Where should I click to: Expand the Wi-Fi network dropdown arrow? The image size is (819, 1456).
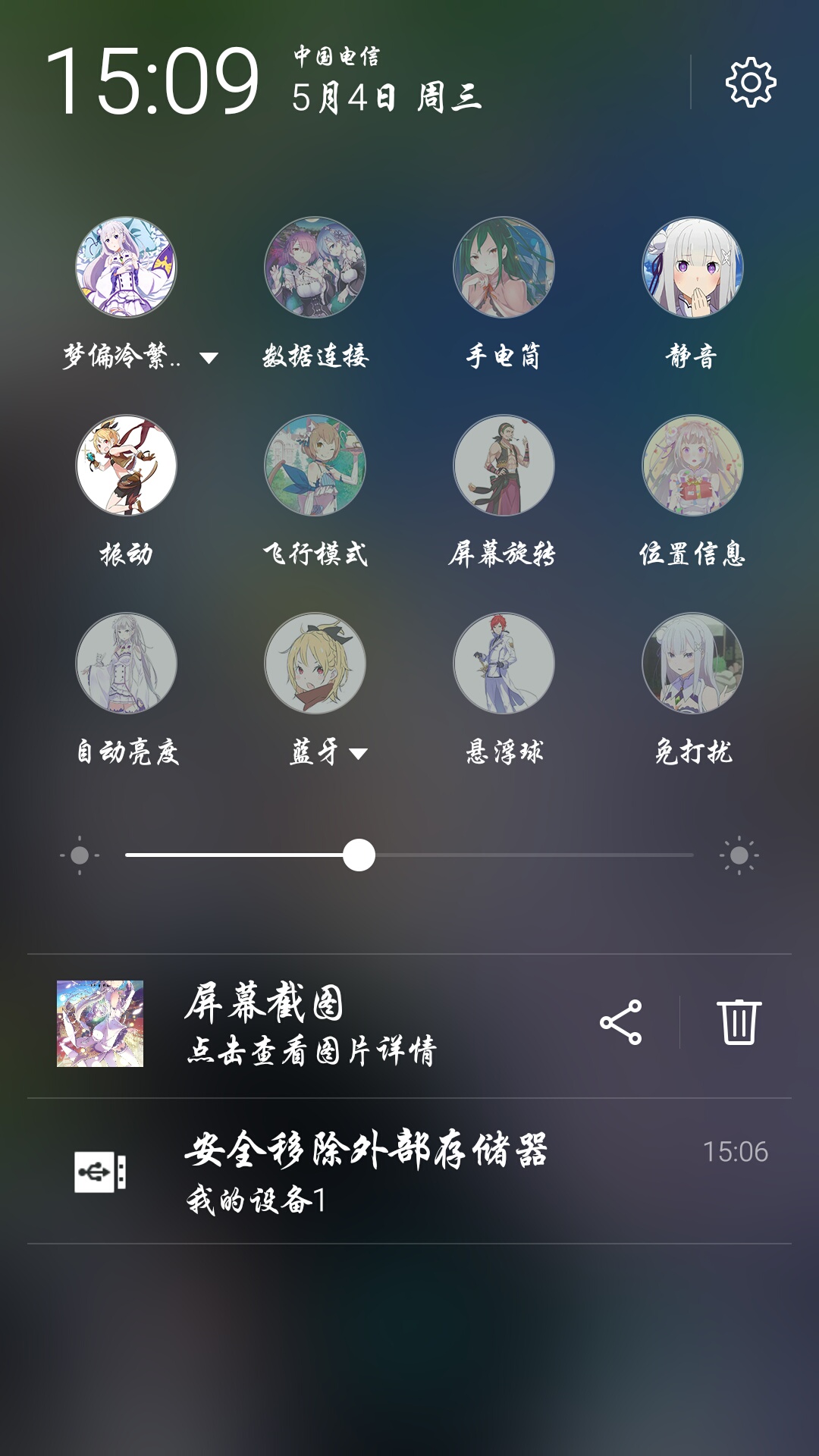[209, 358]
